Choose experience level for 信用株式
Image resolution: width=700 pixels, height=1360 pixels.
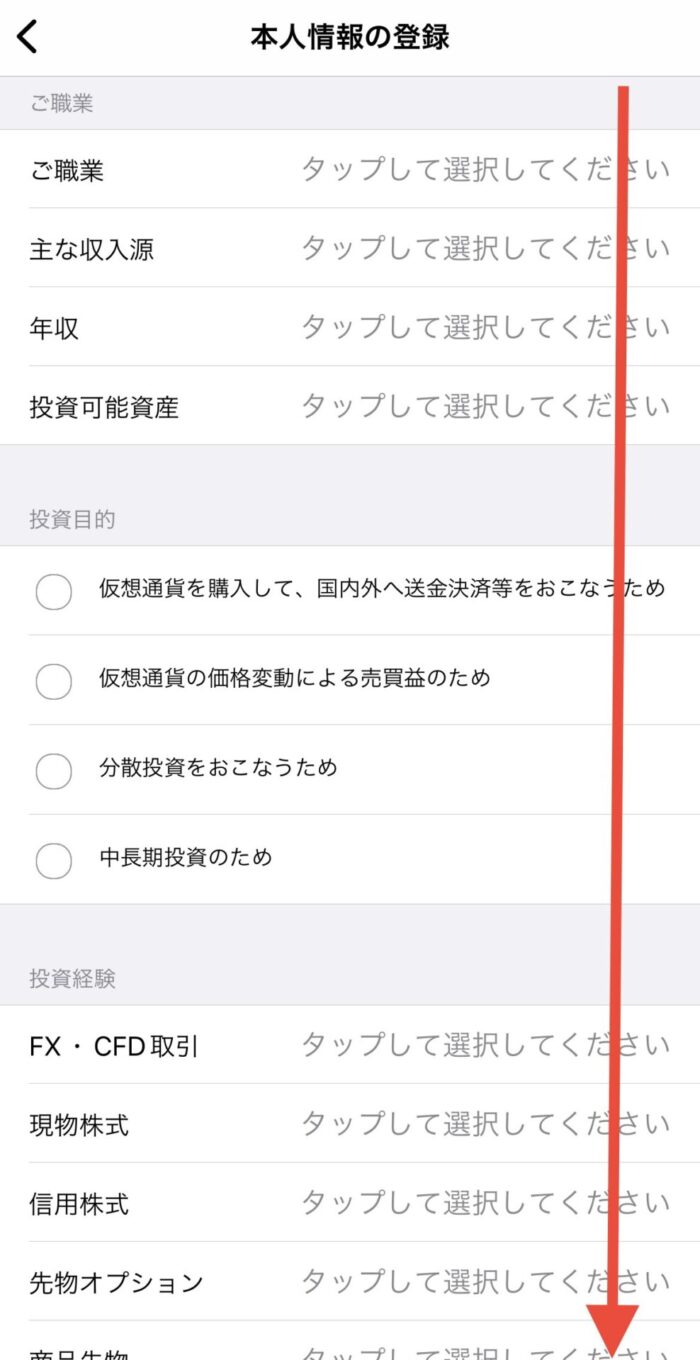350,1203
